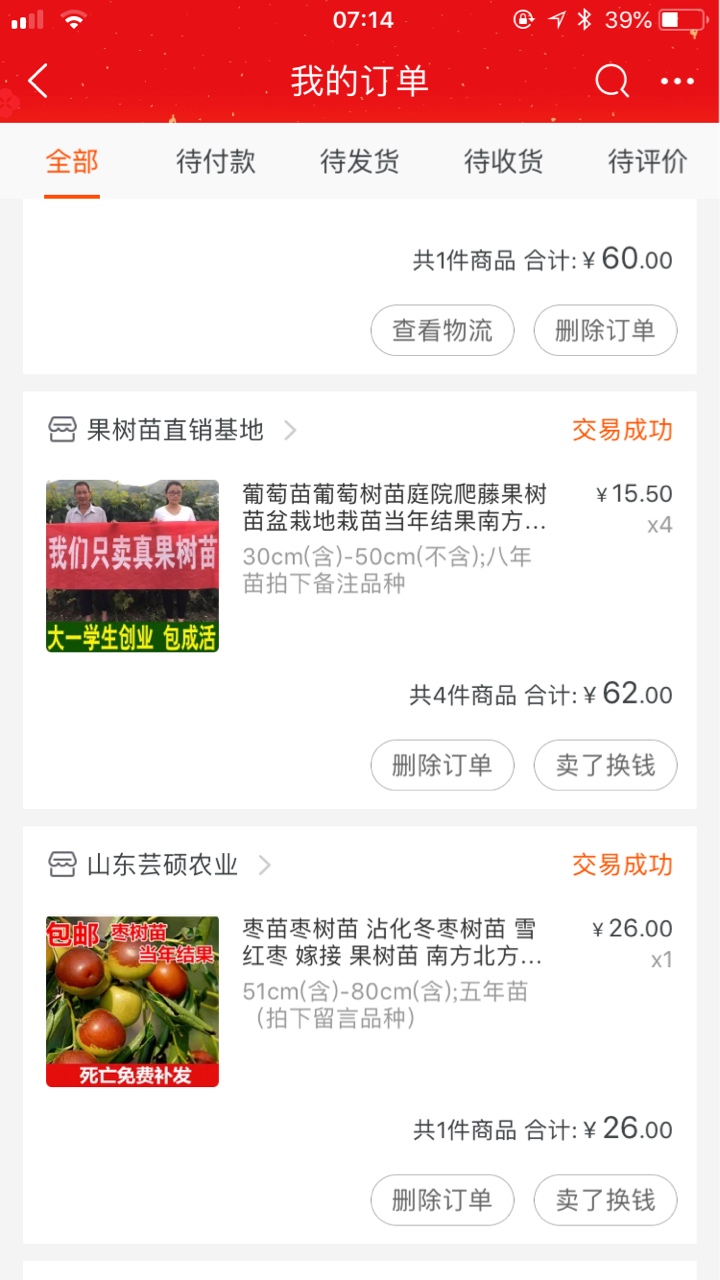Open the jujube seedling product image
Screen dimensions: 720x1280
[x=132, y=1001]
